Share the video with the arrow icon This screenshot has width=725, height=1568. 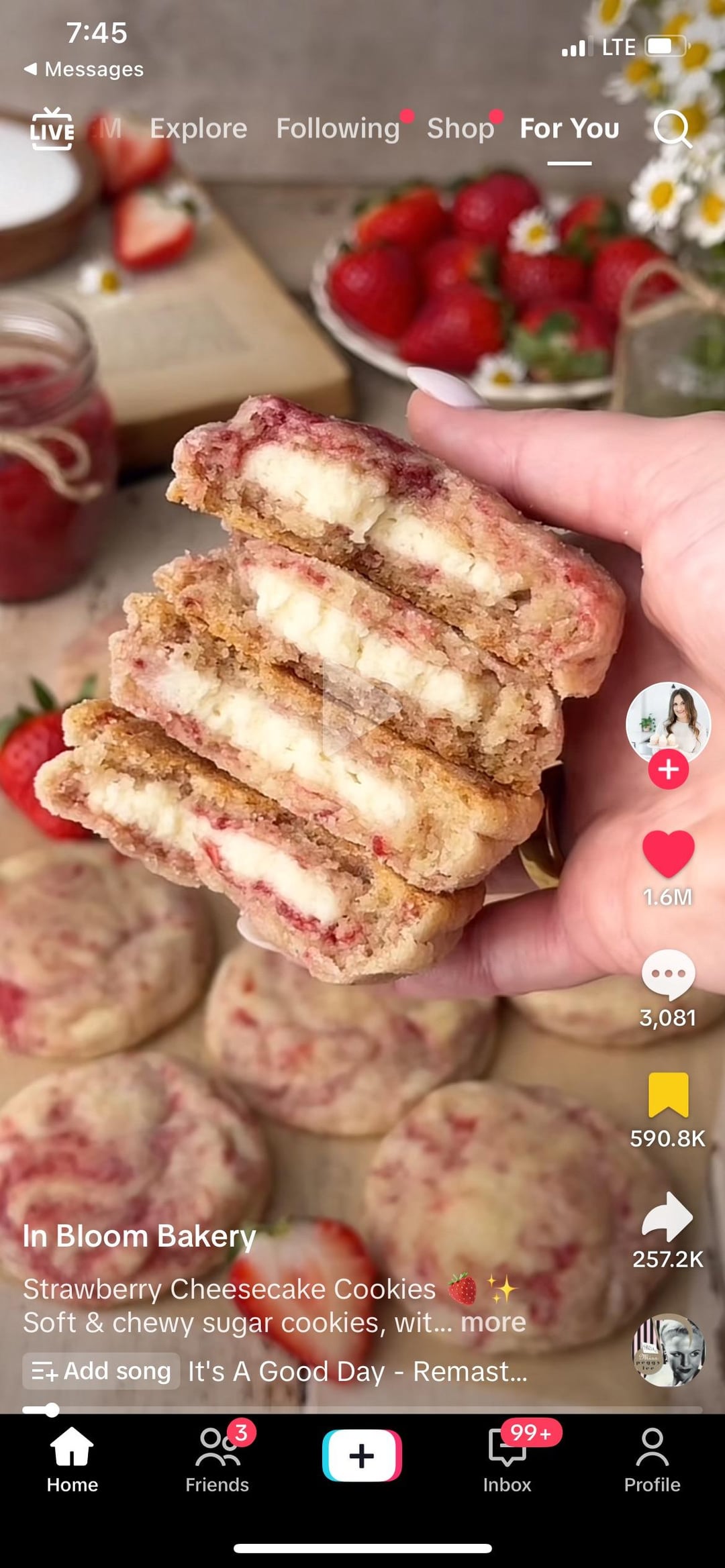[668, 1216]
